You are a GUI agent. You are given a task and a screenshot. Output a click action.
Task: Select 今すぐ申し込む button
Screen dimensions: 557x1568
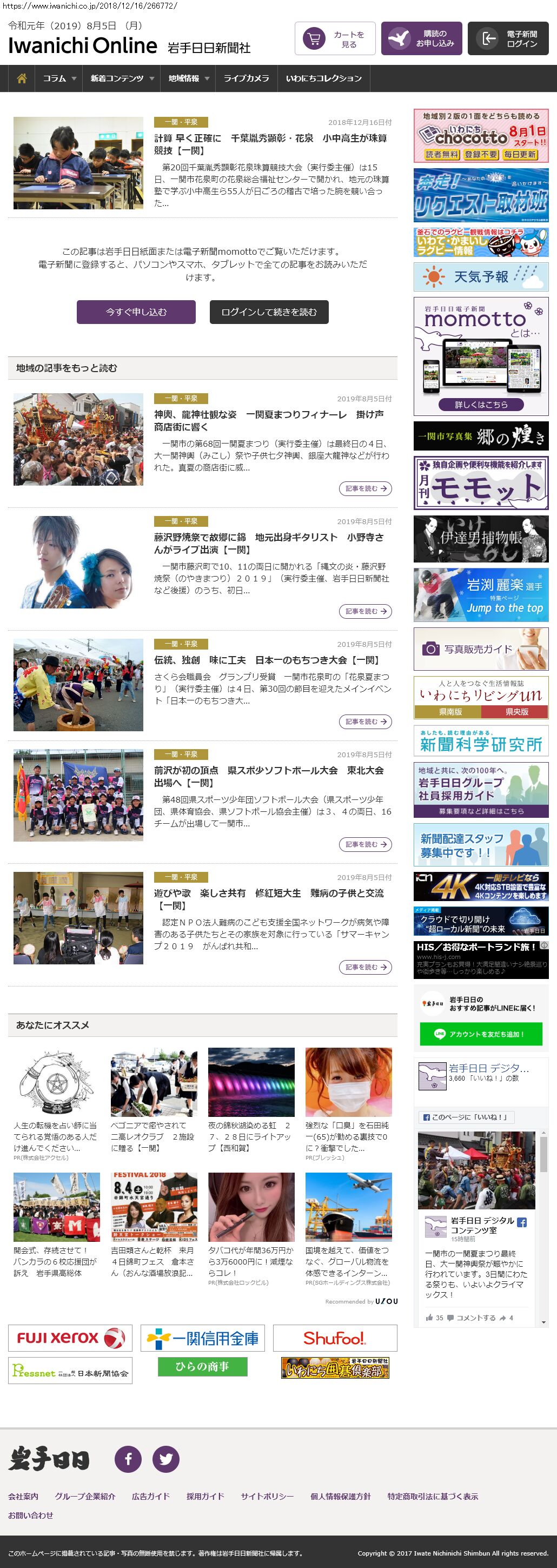[x=136, y=312]
